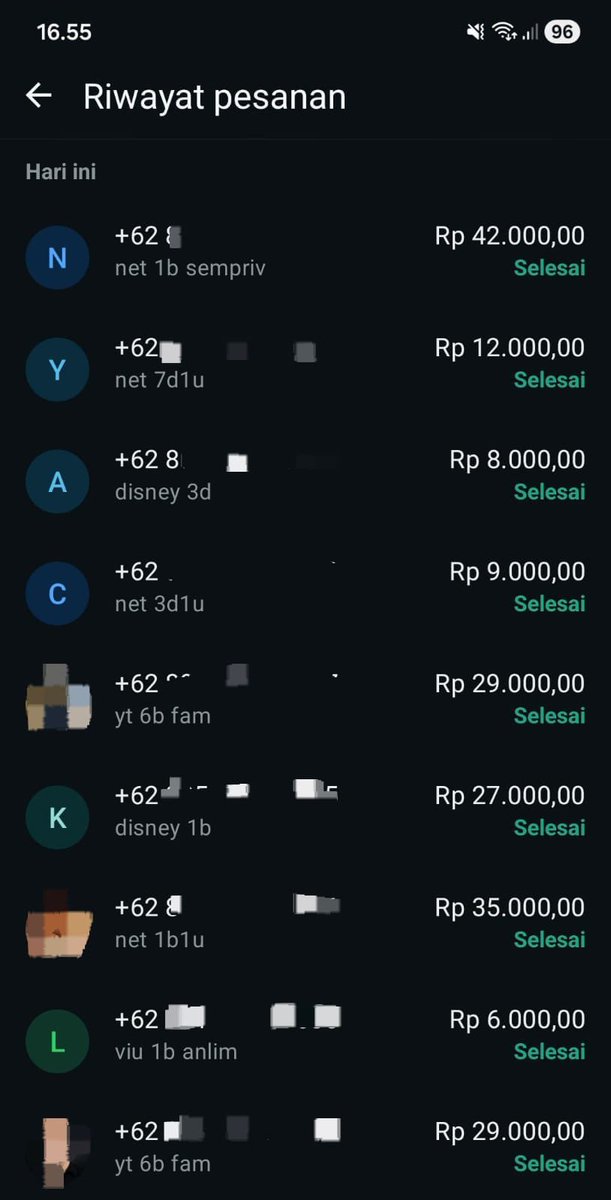Screen dimensions: 611x1200
Task: Open the disney 3d order
Action: click(x=305, y=481)
